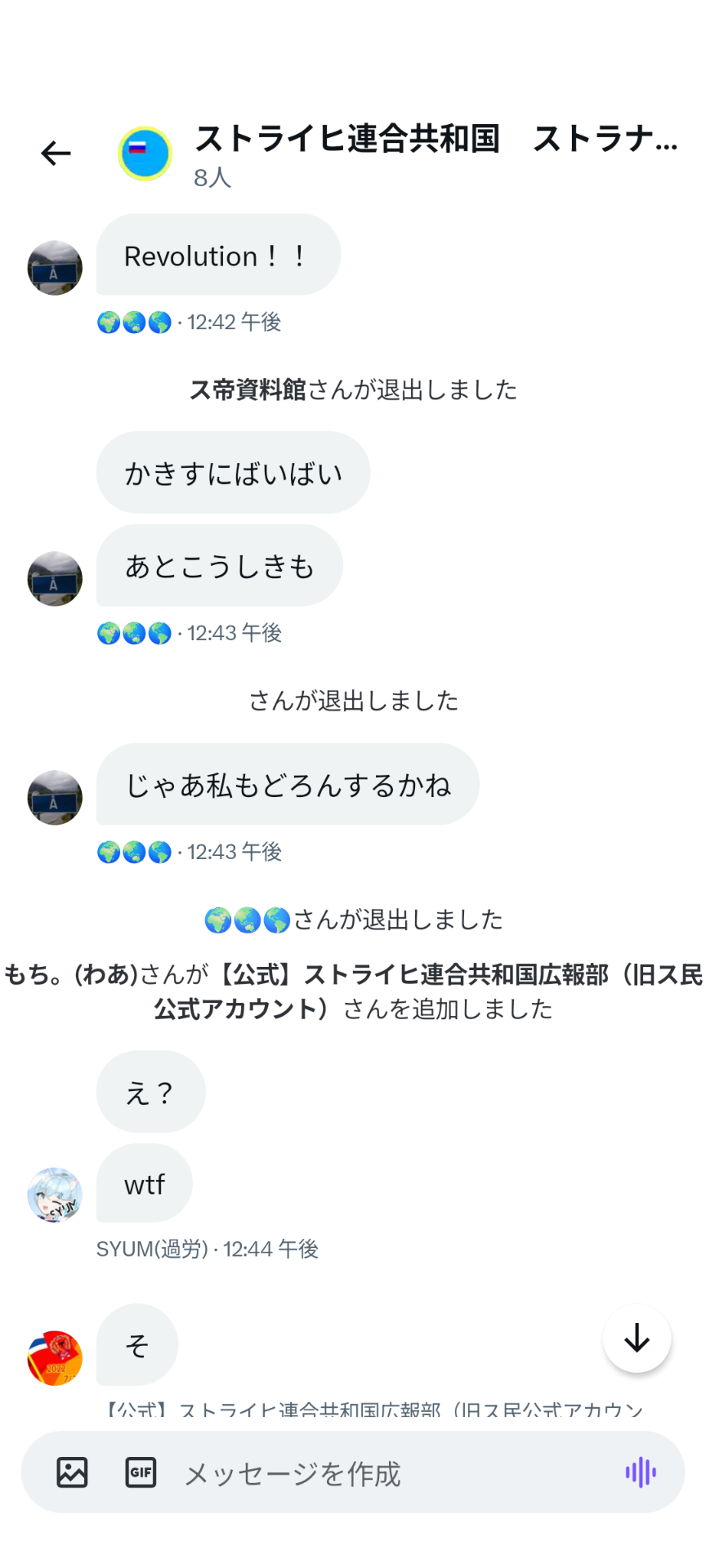Record a voice message
Viewport: 706px width, 1568px height.
[x=641, y=1472]
